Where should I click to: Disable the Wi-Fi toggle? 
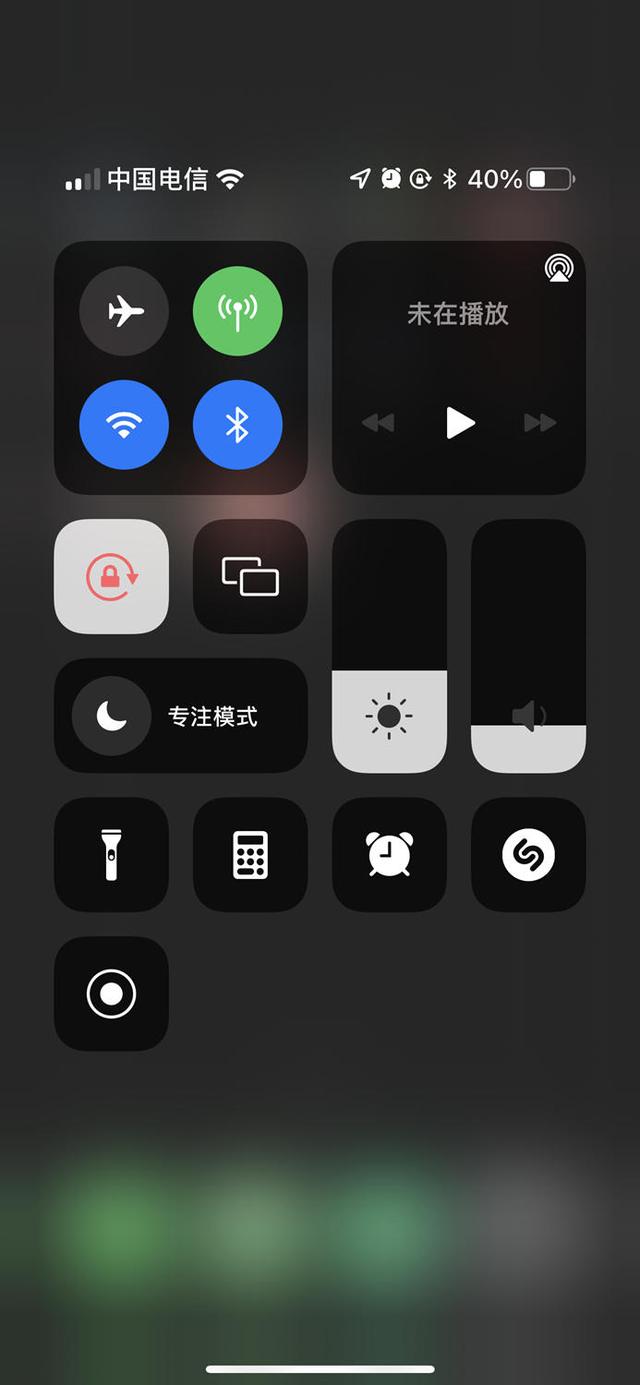(124, 425)
